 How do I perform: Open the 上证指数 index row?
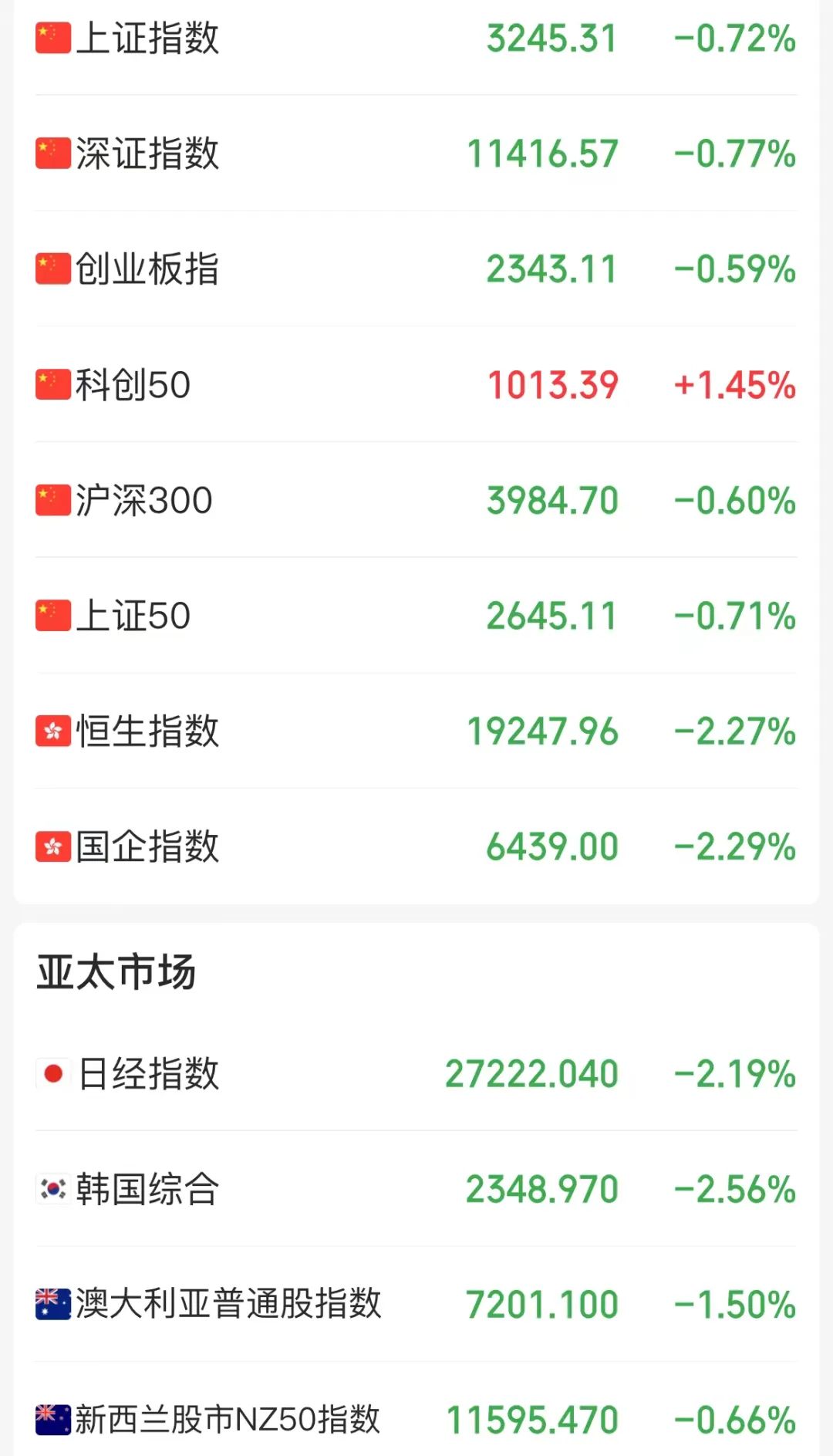tap(416, 39)
